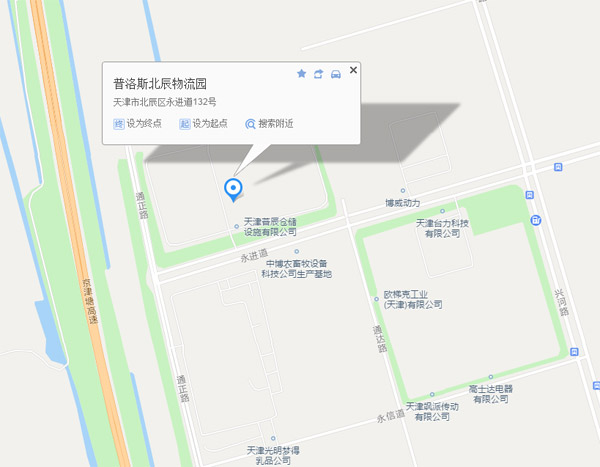Viewport: 600px width, 467px height.
Task: Set this place as destination (设为终点)
Action: [x=137, y=124]
